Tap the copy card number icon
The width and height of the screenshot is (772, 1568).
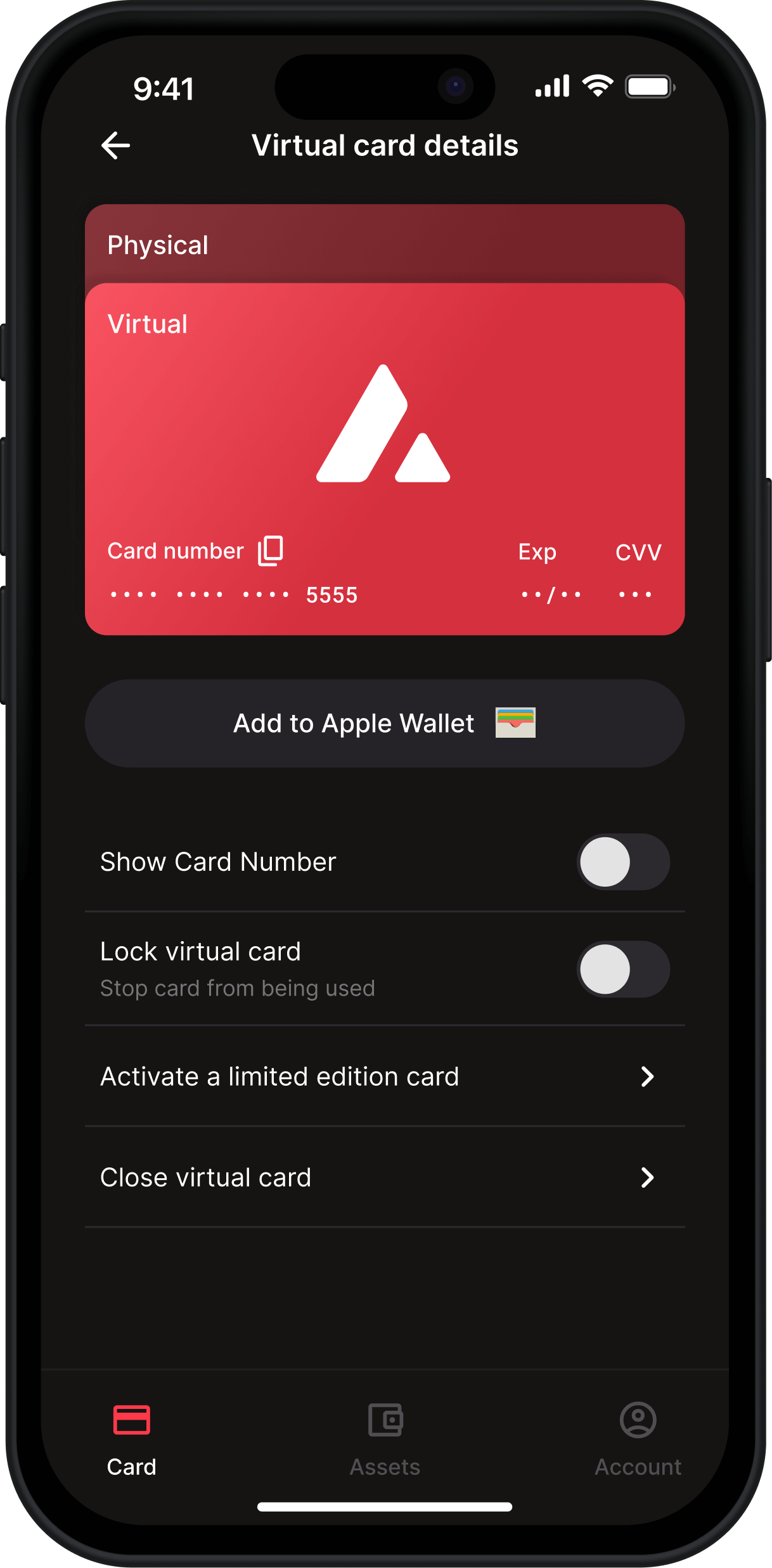click(x=270, y=551)
